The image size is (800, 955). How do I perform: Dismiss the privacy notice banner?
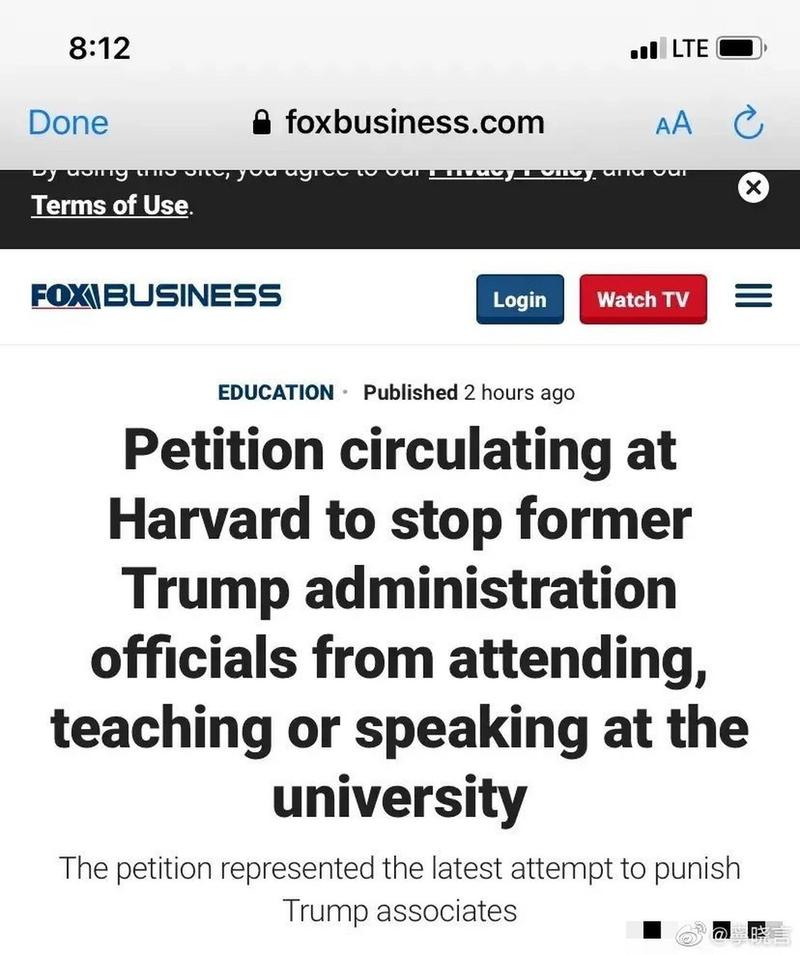pos(755,187)
